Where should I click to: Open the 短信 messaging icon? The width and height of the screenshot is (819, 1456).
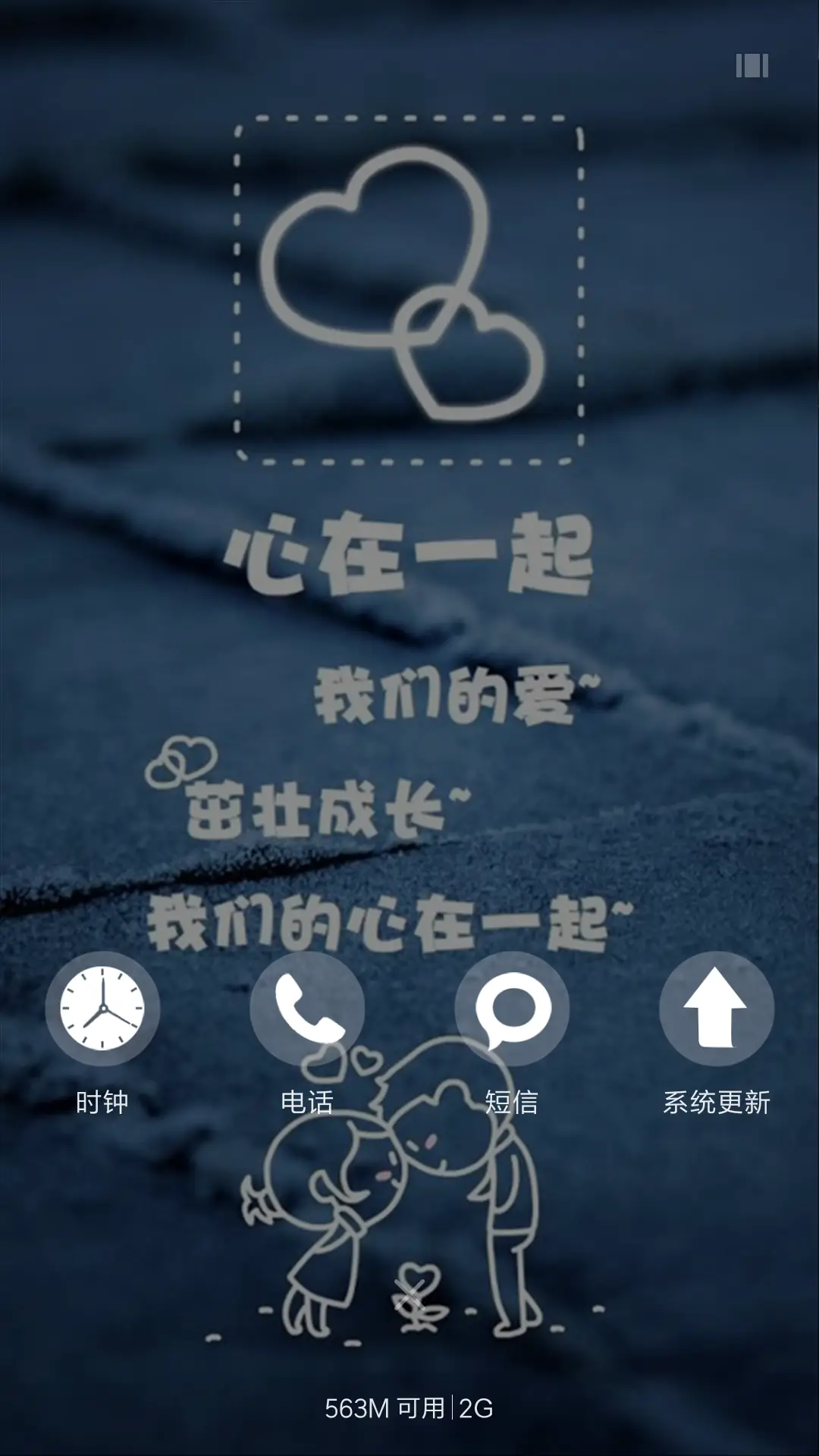tap(512, 1009)
